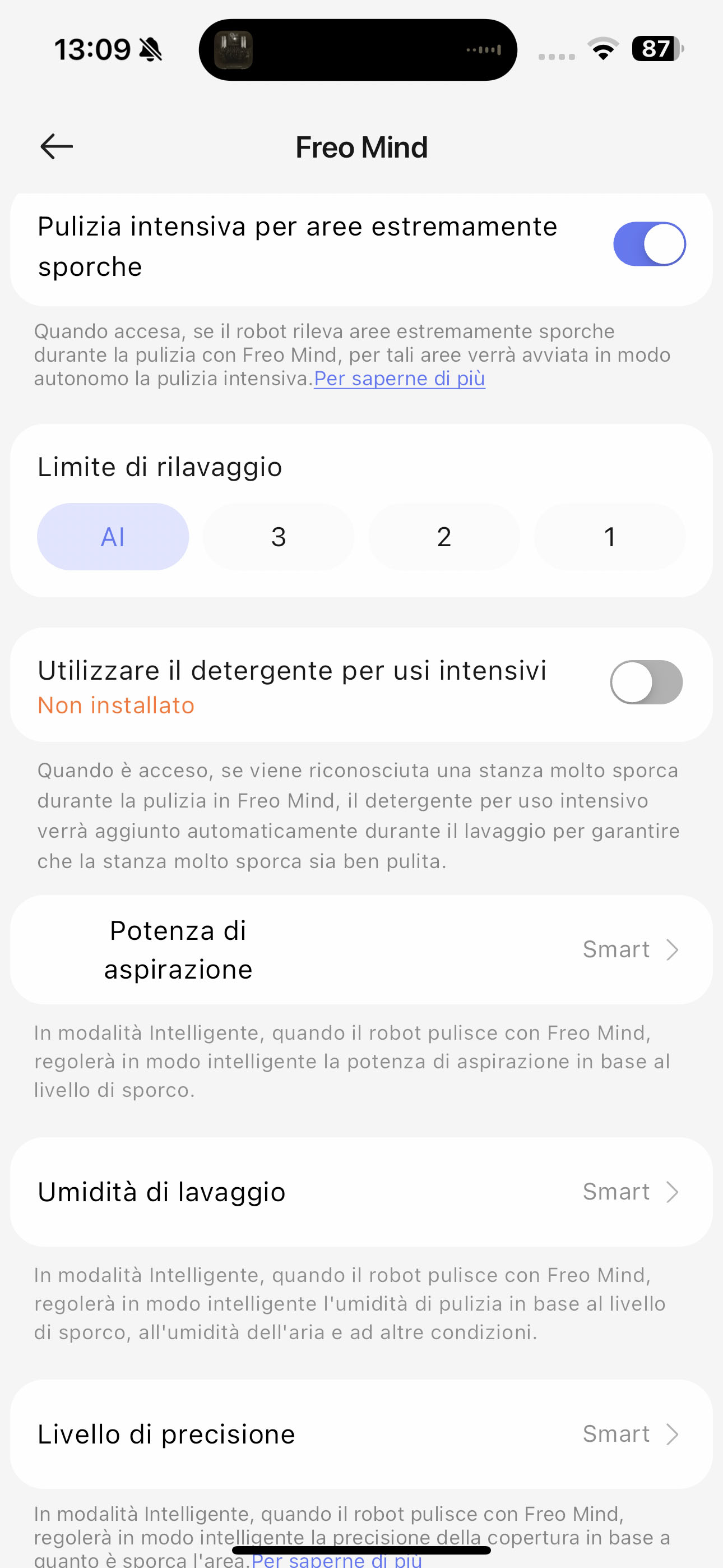Viewport: 723px width, 1568px height.
Task: Set rewash limit to 1
Action: (x=610, y=537)
